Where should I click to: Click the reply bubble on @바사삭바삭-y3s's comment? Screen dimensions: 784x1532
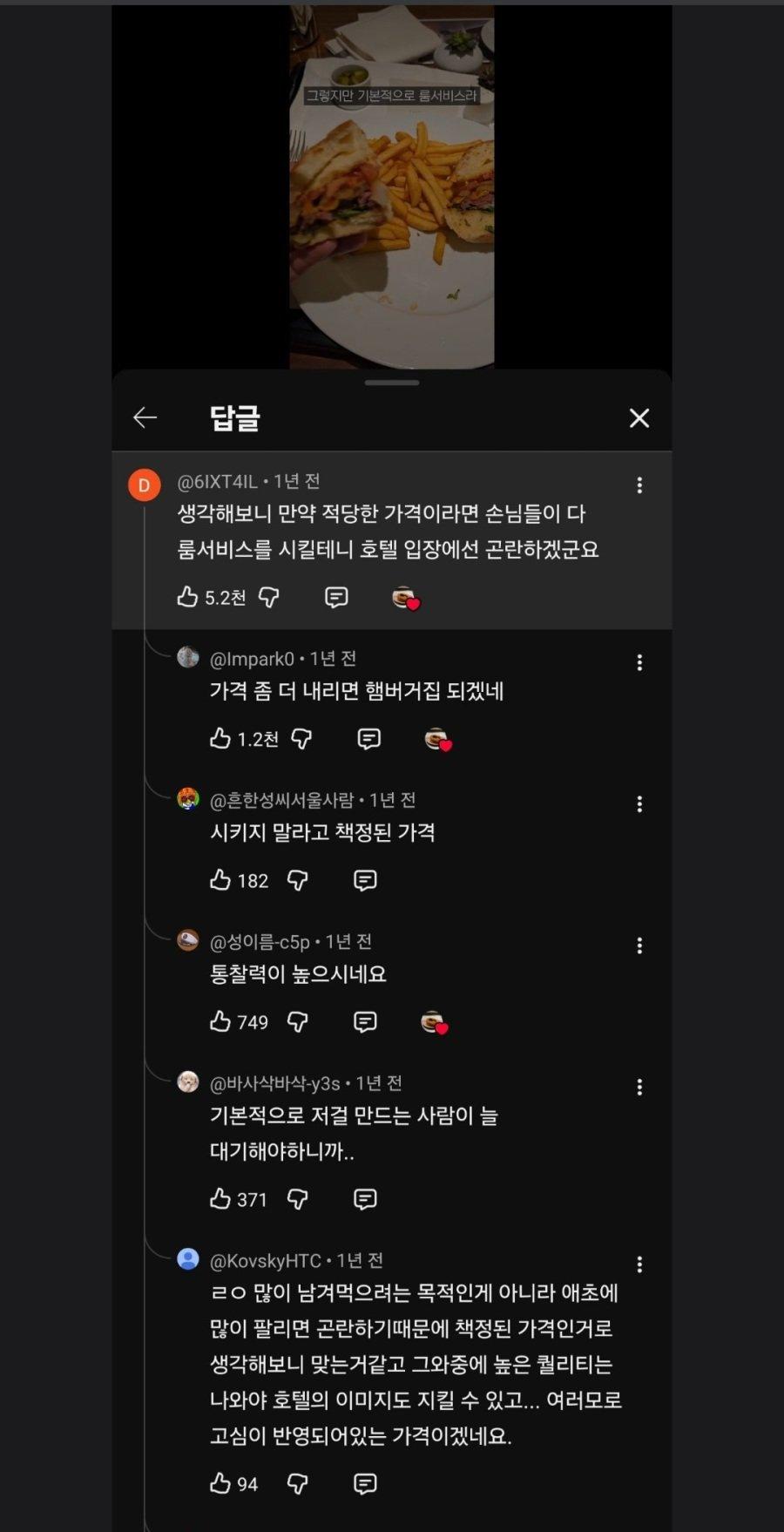pos(365,1199)
